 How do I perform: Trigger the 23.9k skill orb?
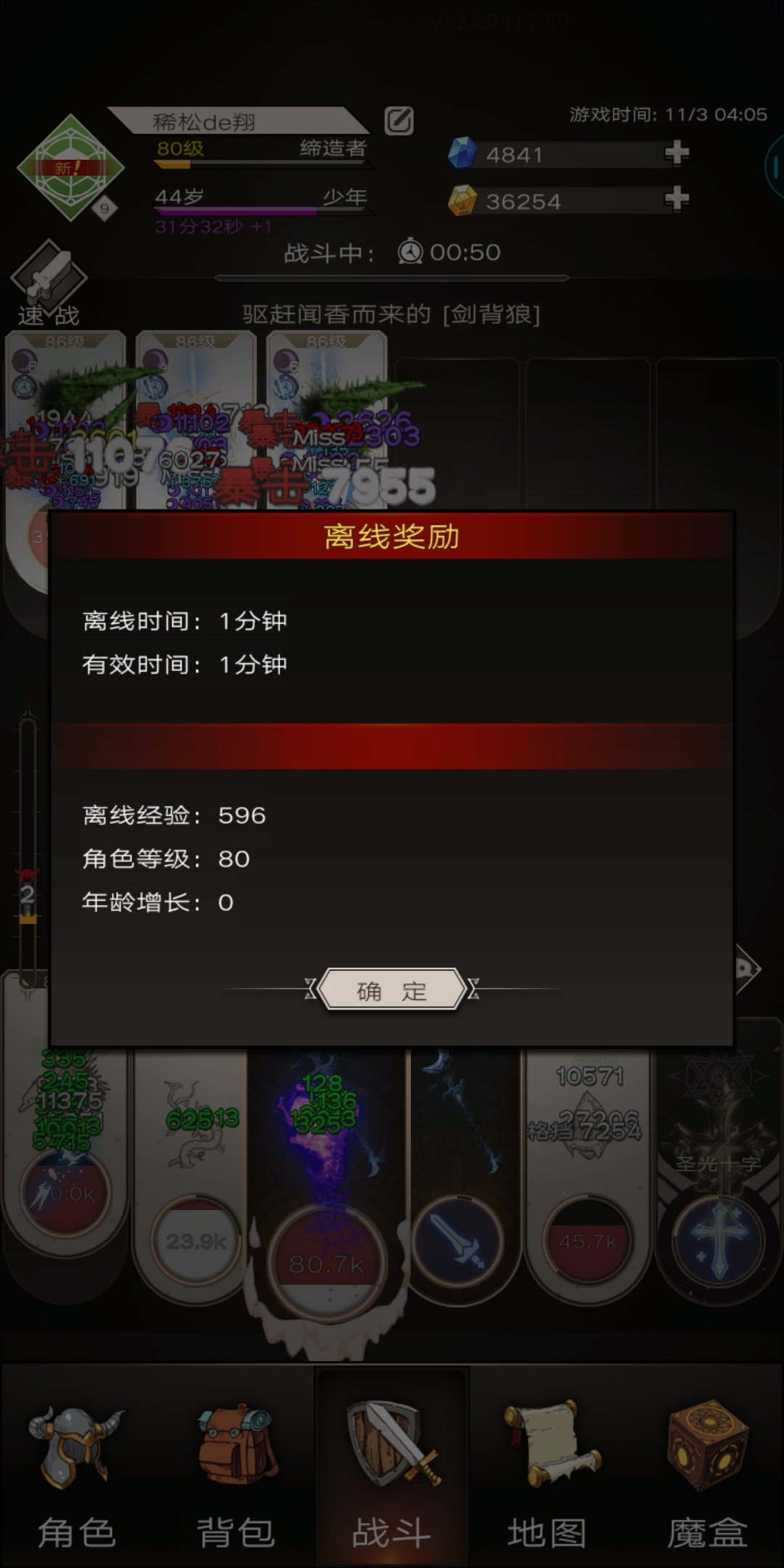196,1240
